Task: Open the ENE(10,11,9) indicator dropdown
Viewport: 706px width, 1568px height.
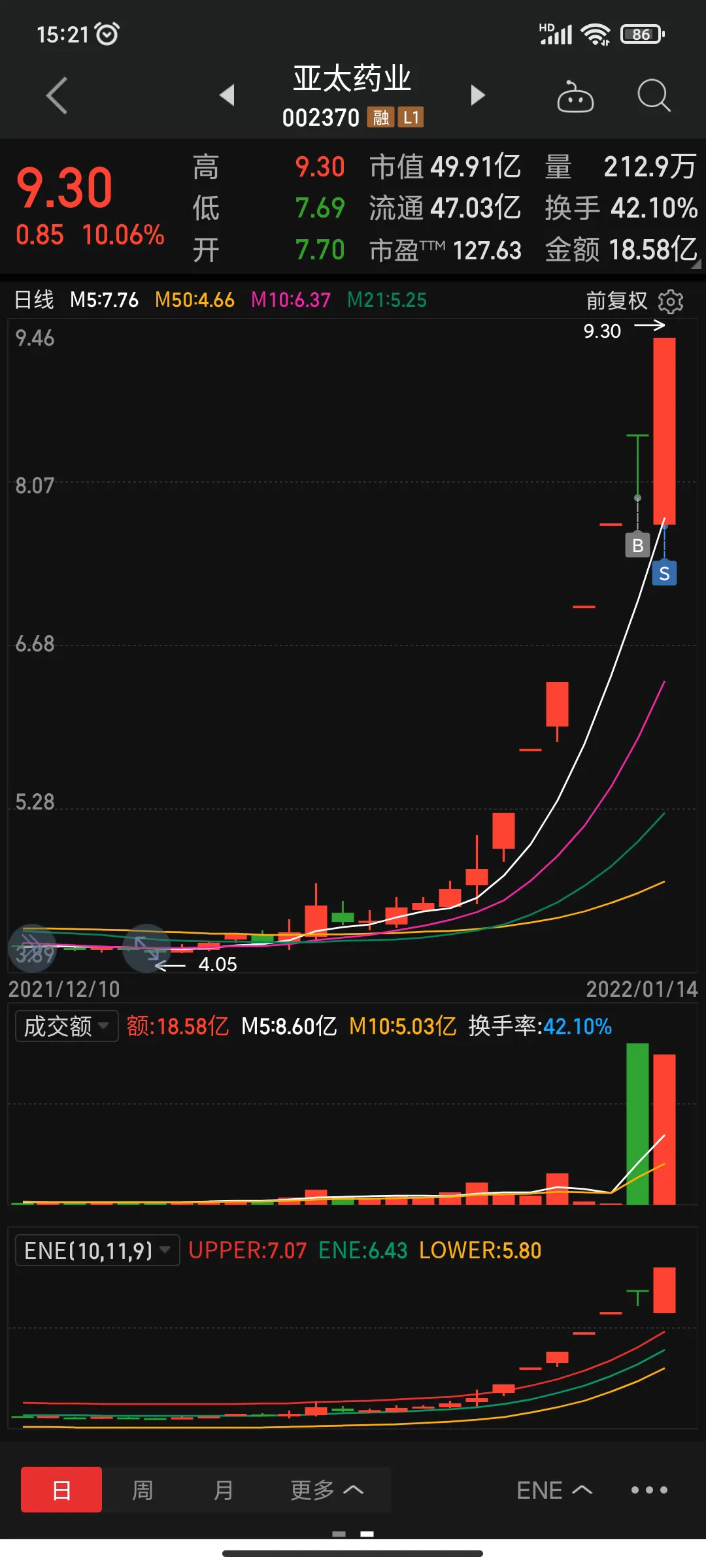Action: click(x=97, y=1250)
